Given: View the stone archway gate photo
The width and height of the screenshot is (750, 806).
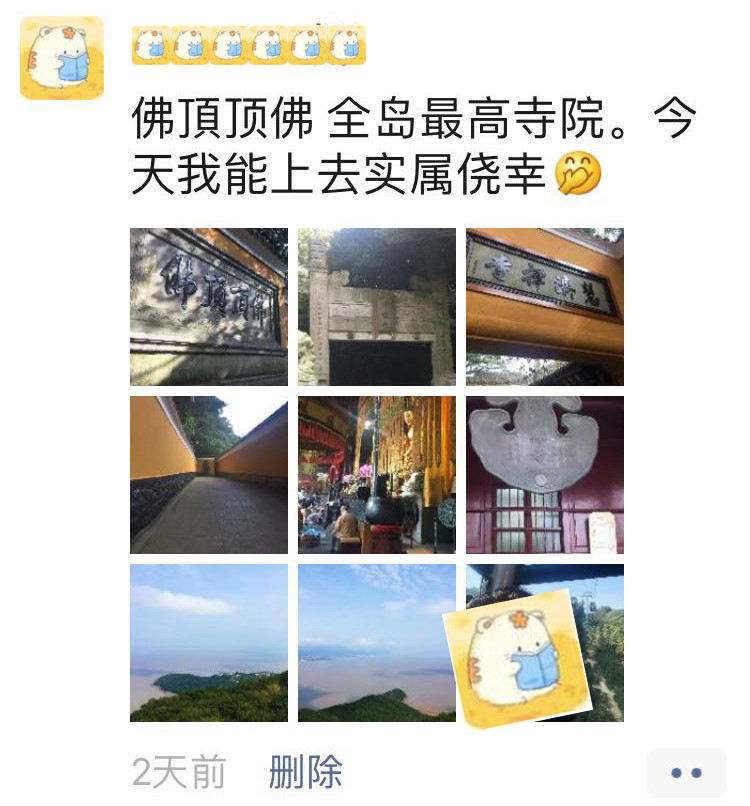Looking at the screenshot, I should click(x=377, y=307).
